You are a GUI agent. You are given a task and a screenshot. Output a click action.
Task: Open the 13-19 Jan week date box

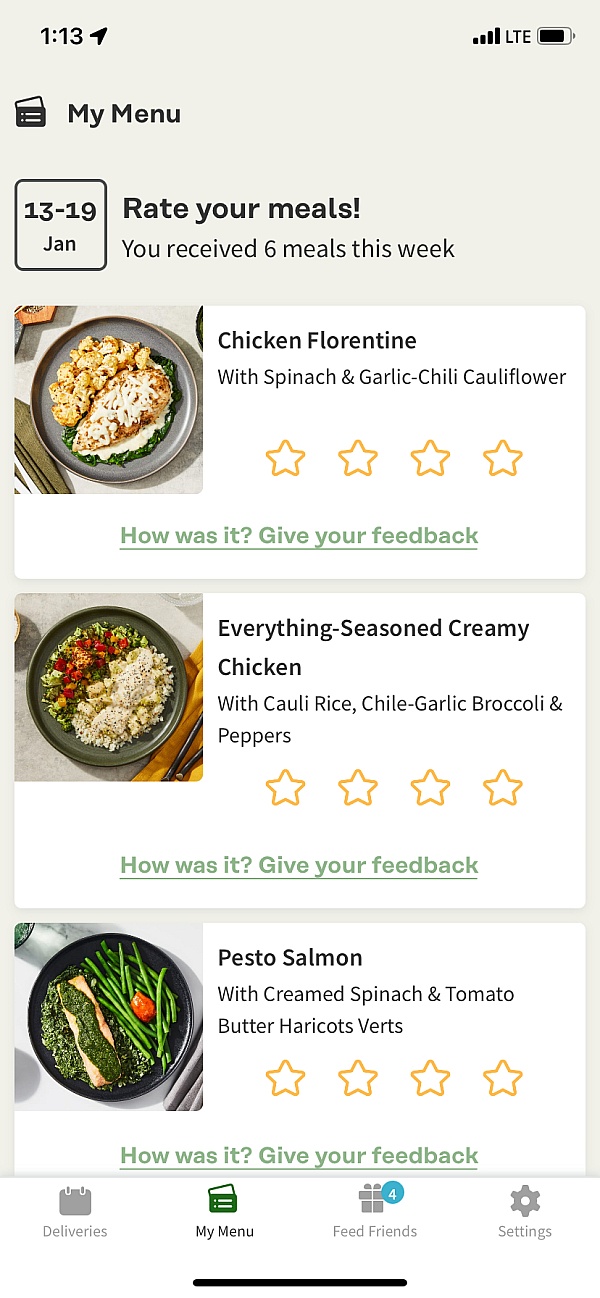tap(60, 225)
